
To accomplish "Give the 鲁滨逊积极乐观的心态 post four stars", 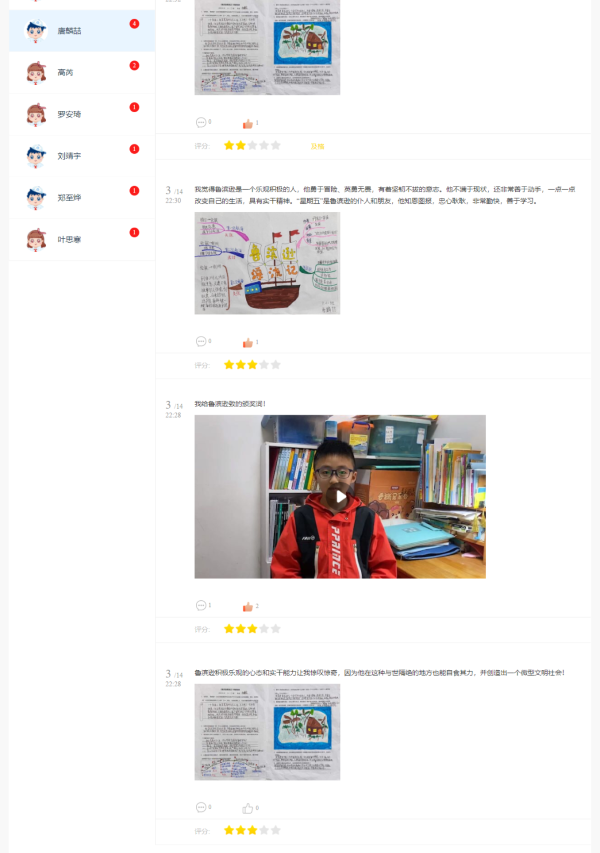I will click(x=264, y=830).
